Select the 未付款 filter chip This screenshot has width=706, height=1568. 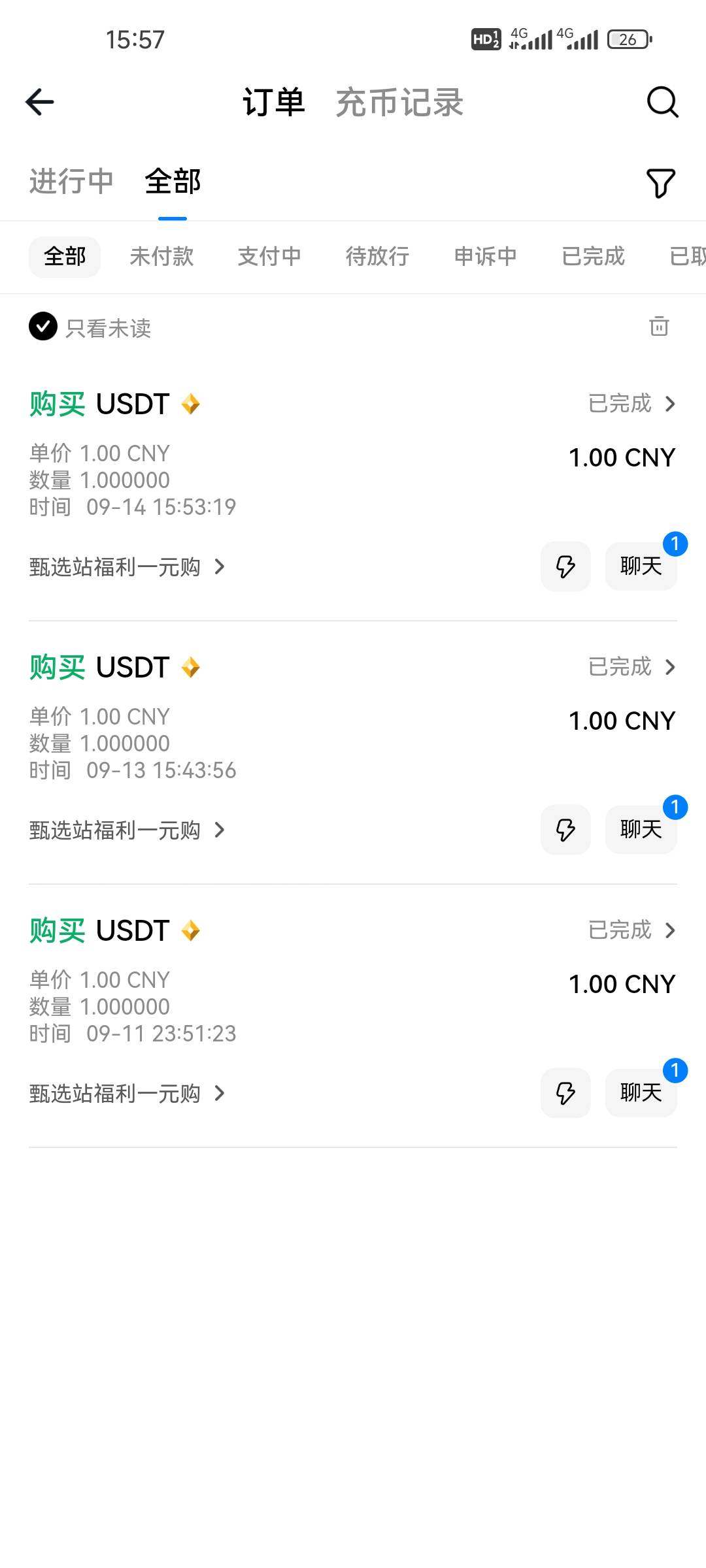point(161,256)
